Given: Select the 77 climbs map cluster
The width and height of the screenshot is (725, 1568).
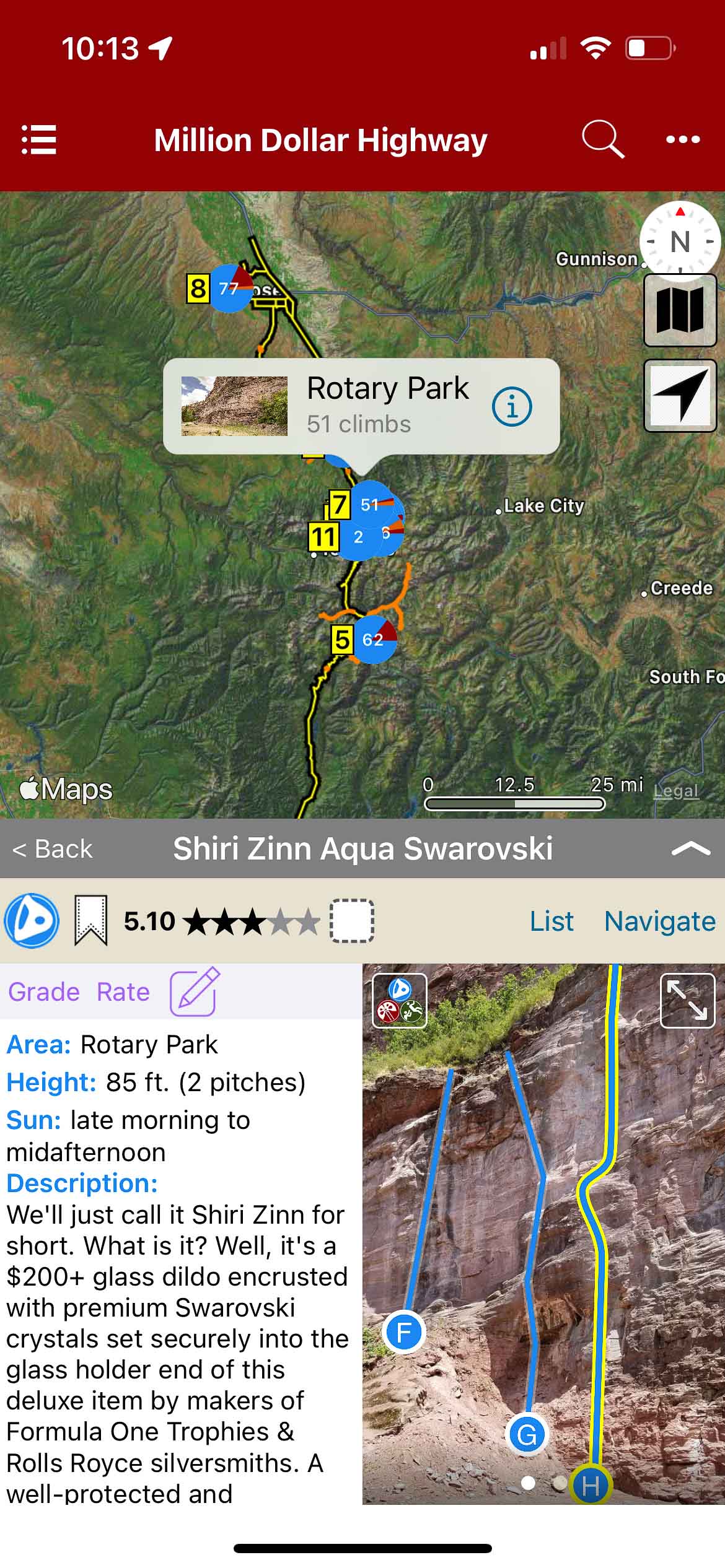Looking at the screenshot, I should 230,289.
